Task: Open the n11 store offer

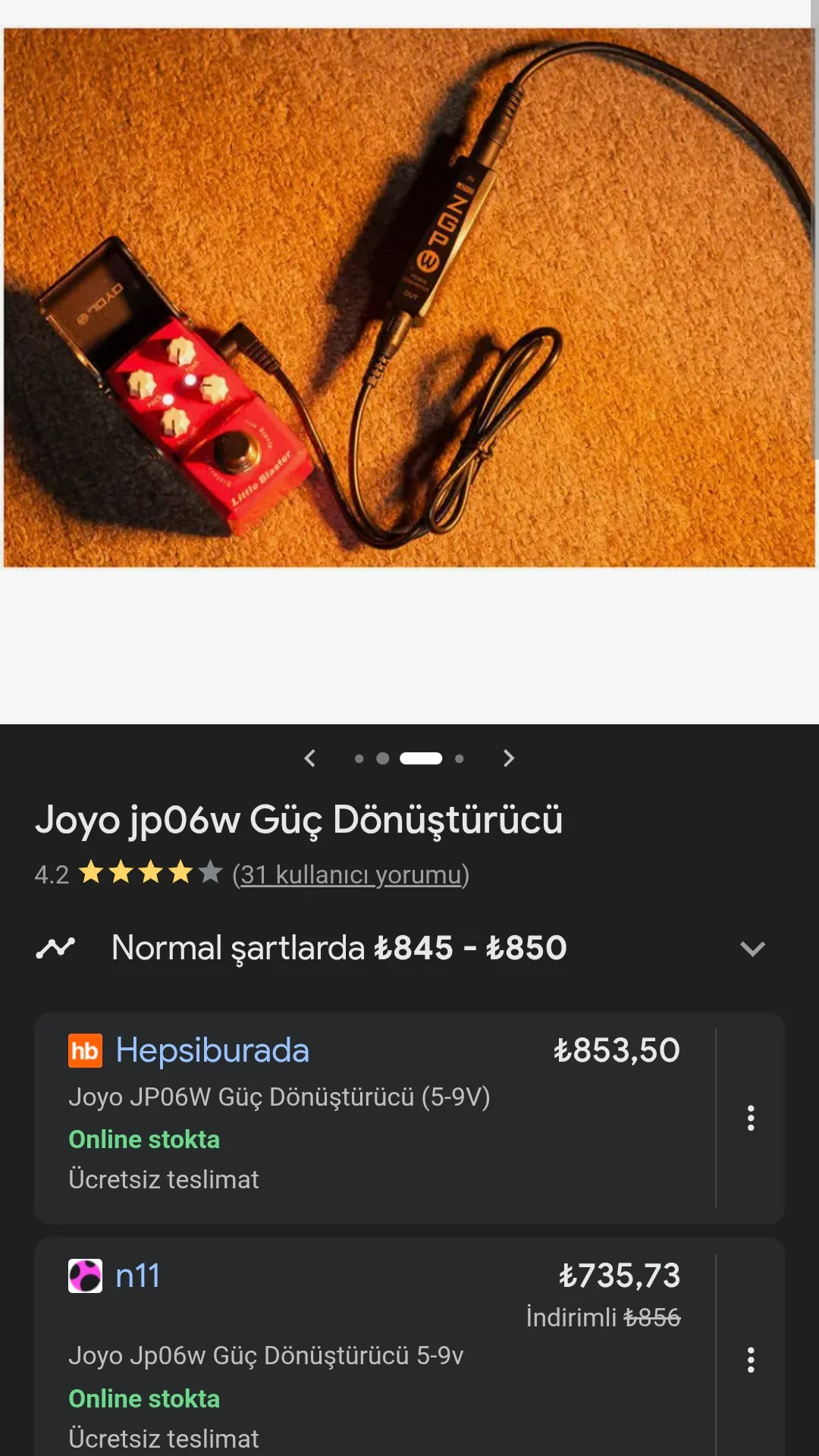Action: click(137, 1276)
